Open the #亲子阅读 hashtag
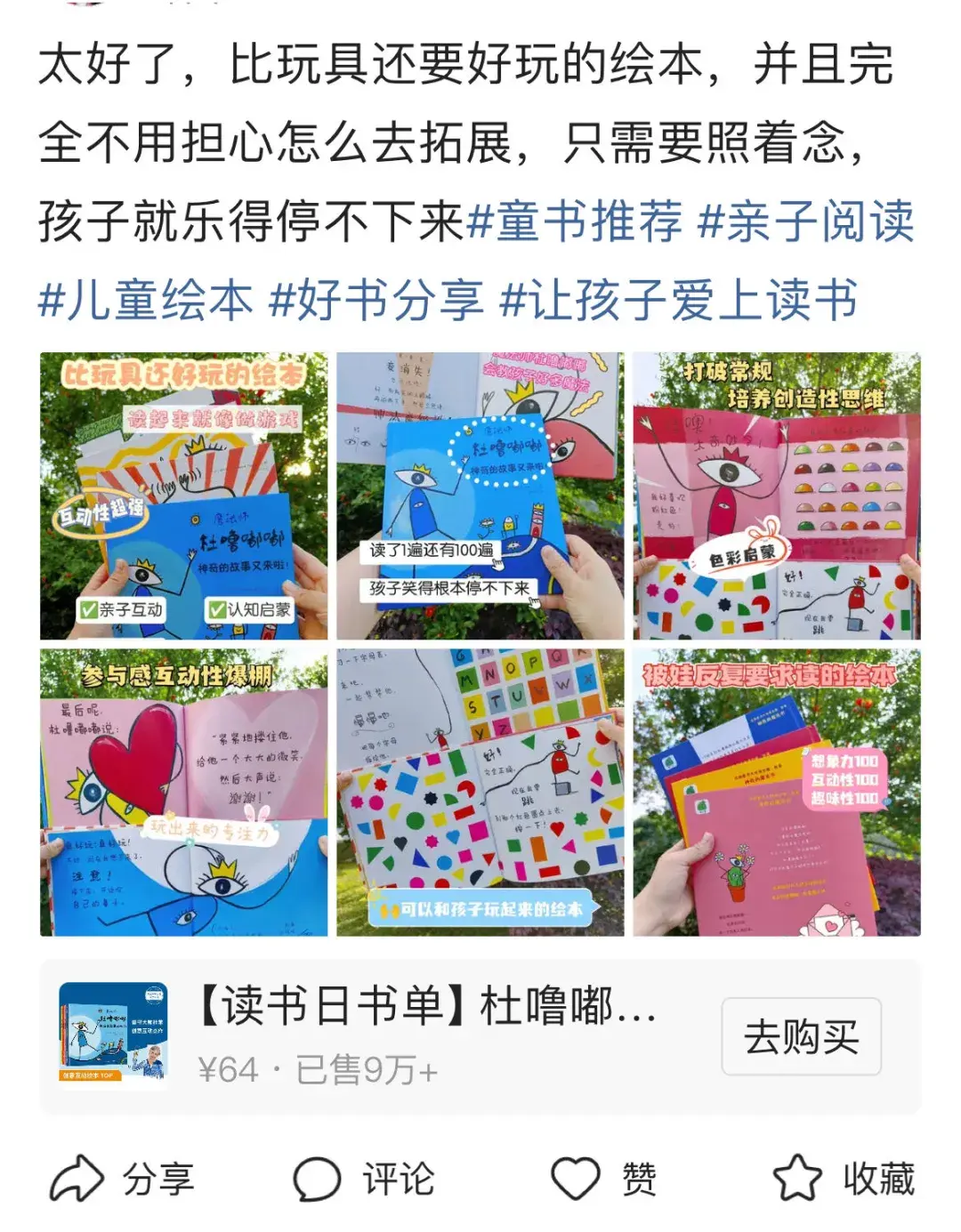Screen dimensions: 961x1232 pos(806,221)
